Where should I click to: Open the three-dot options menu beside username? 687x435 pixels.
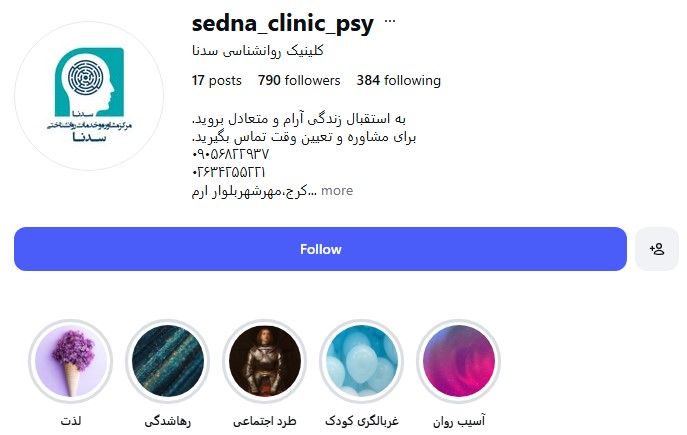point(390,21)
